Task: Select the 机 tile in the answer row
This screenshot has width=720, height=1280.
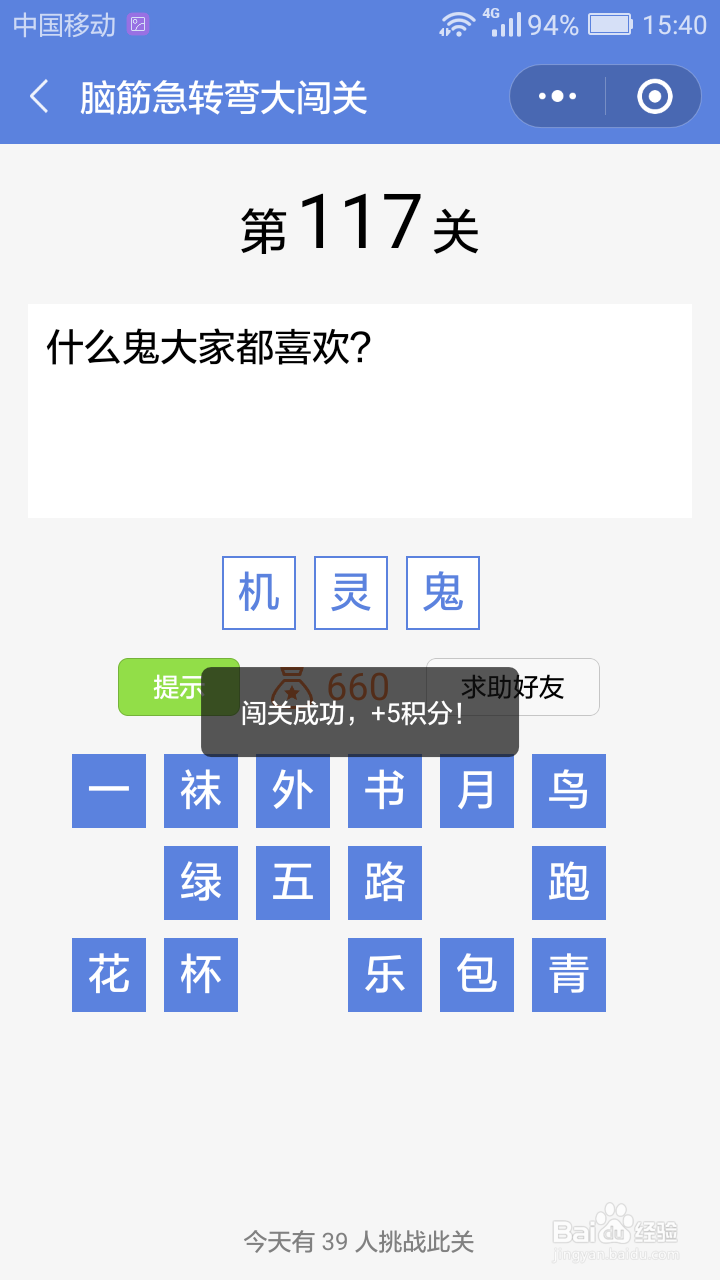Action: point(258,592)
